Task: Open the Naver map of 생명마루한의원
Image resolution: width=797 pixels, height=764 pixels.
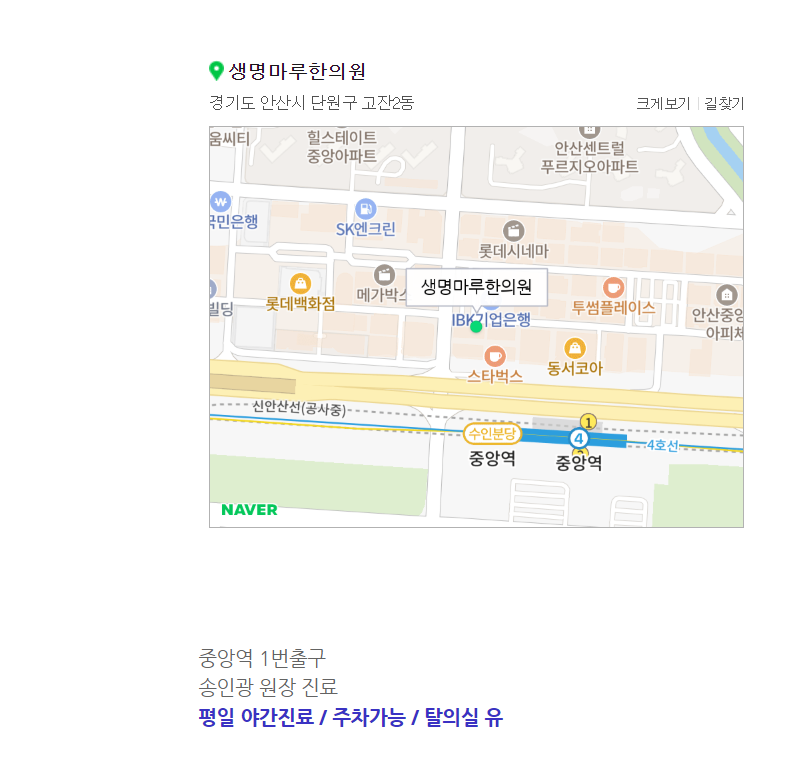Action: [x=476, y=400]
